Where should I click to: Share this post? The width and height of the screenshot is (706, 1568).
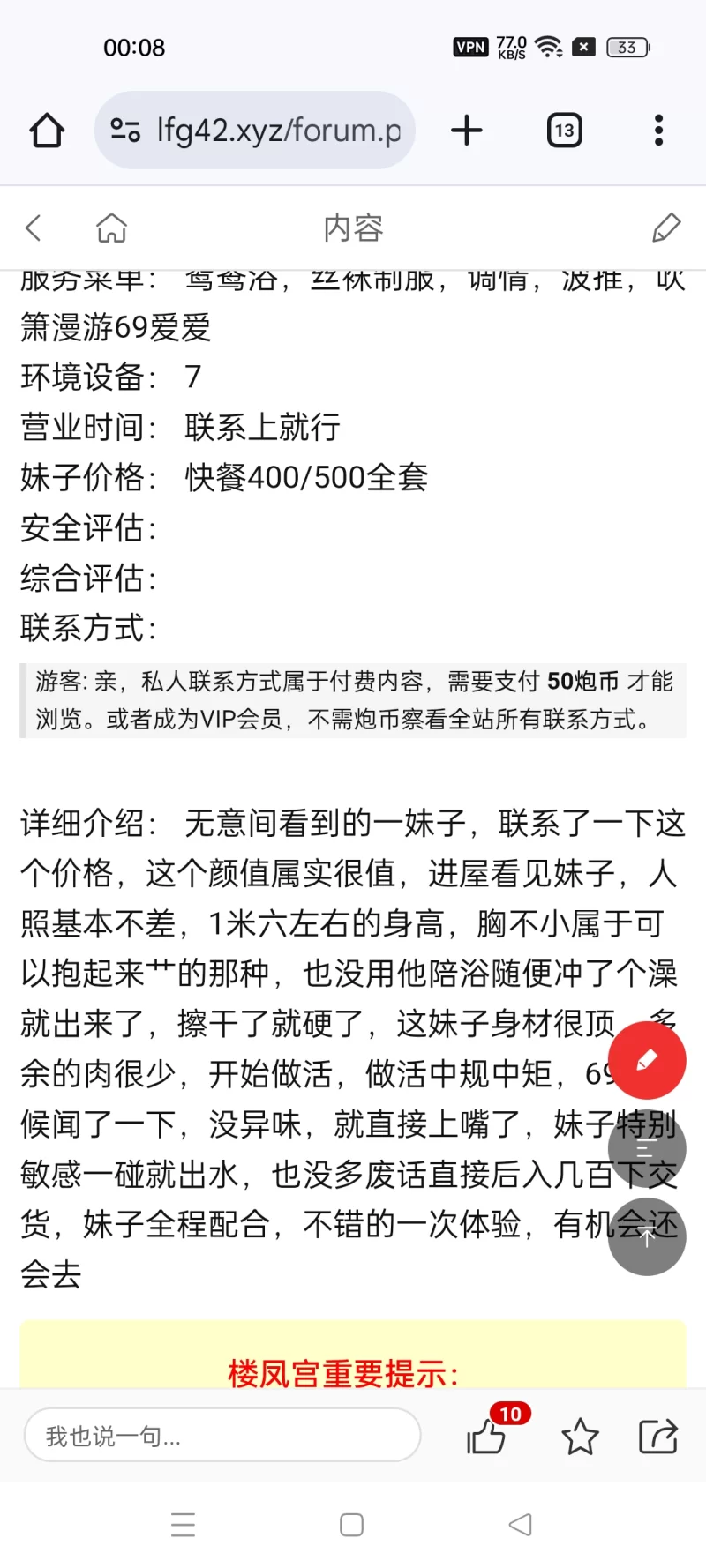[657, 1437]
